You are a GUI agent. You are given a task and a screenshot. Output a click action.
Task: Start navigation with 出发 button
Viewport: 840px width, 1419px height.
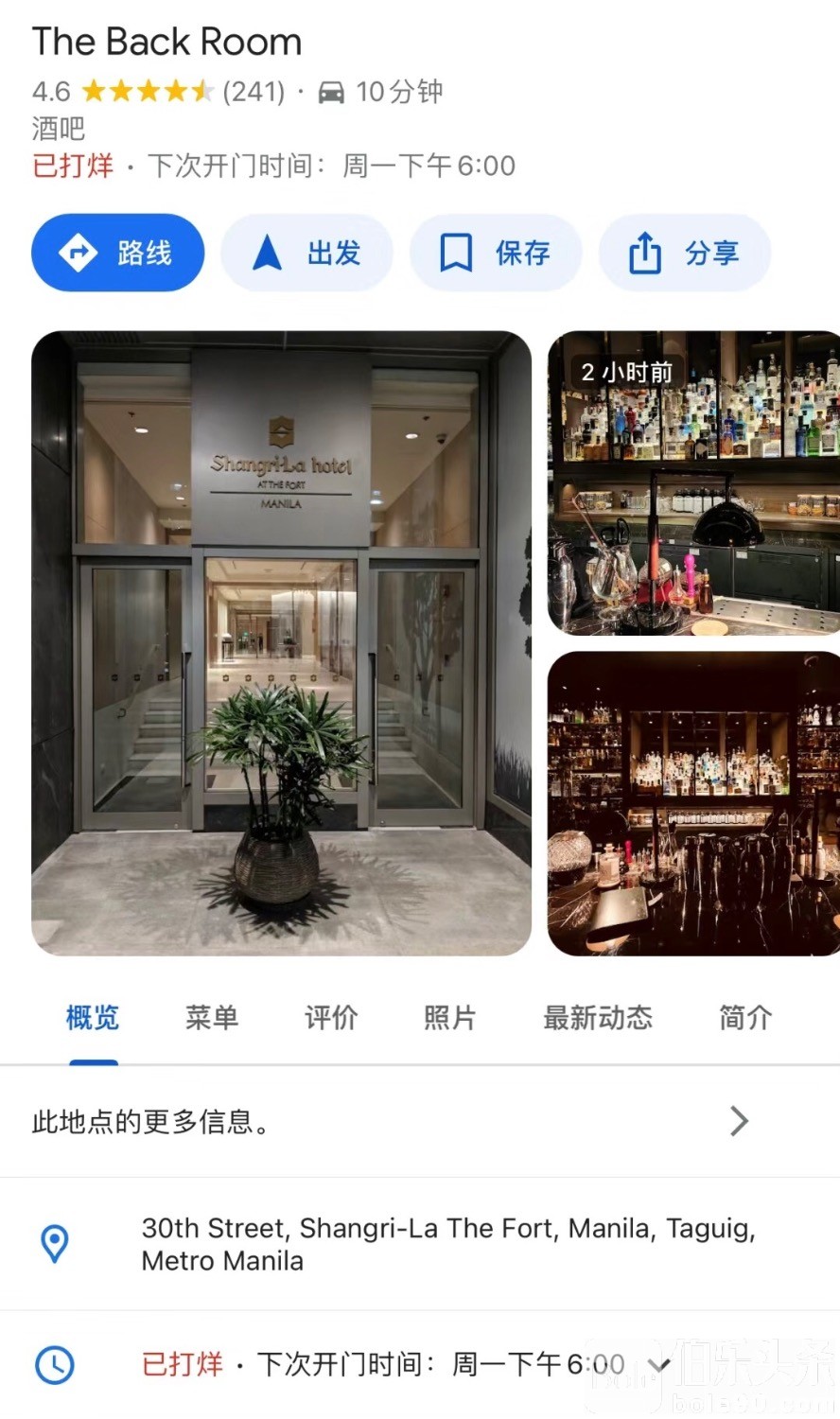tap(306, 253)
